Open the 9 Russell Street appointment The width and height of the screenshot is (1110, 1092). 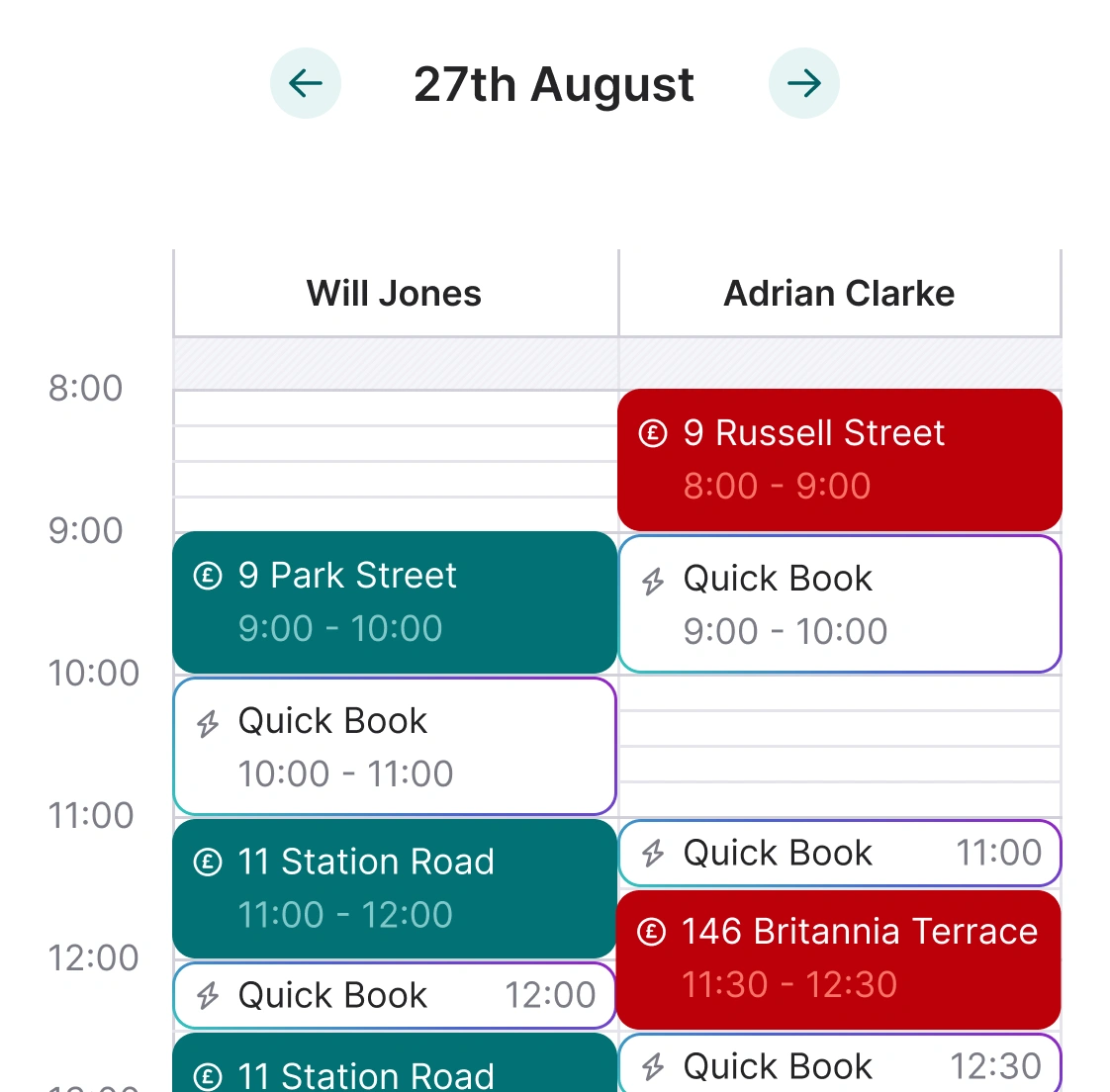[x=839, y=459]
